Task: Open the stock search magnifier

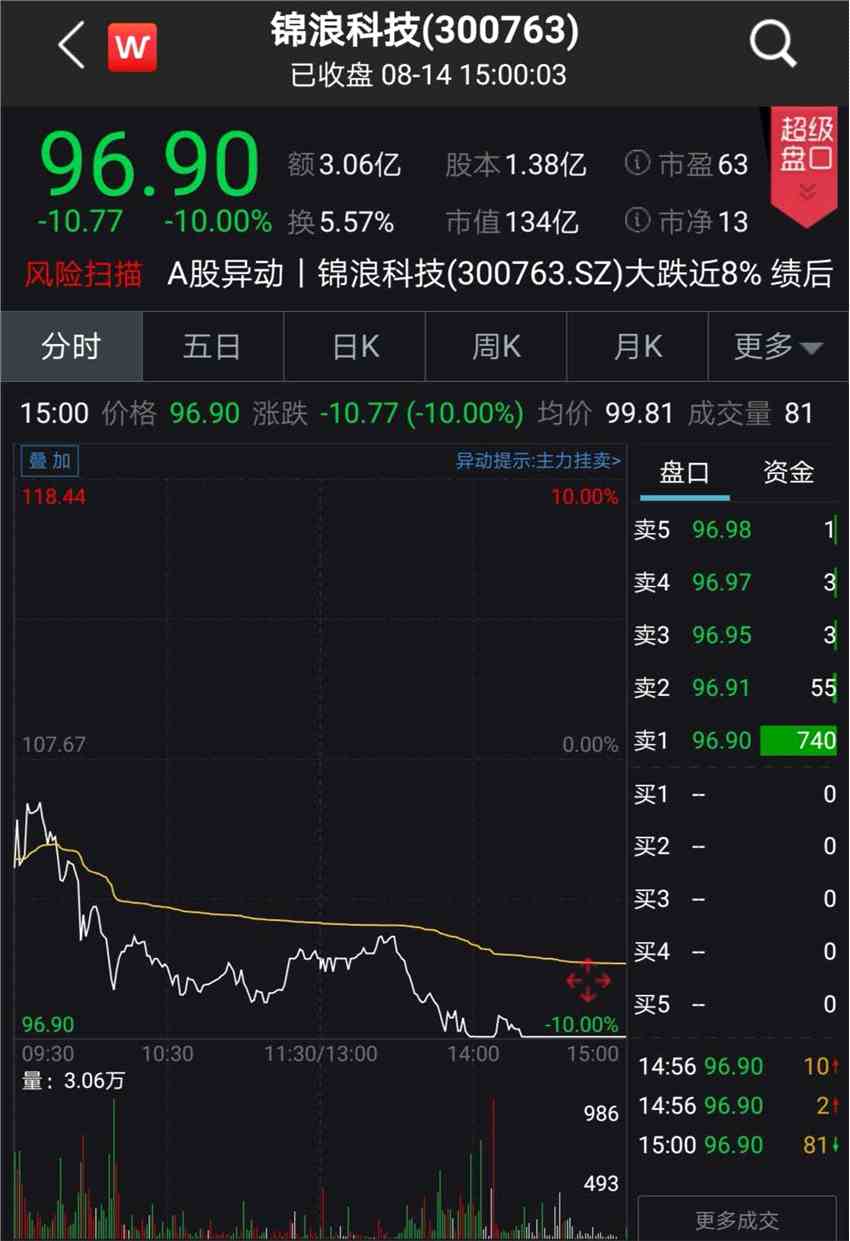Action: pos(772,44)
